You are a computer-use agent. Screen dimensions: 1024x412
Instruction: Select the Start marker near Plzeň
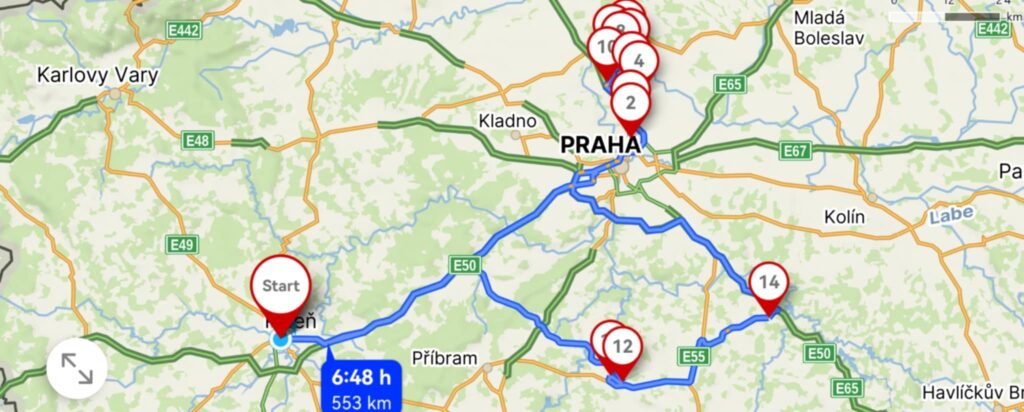click(x=281, y=286)
